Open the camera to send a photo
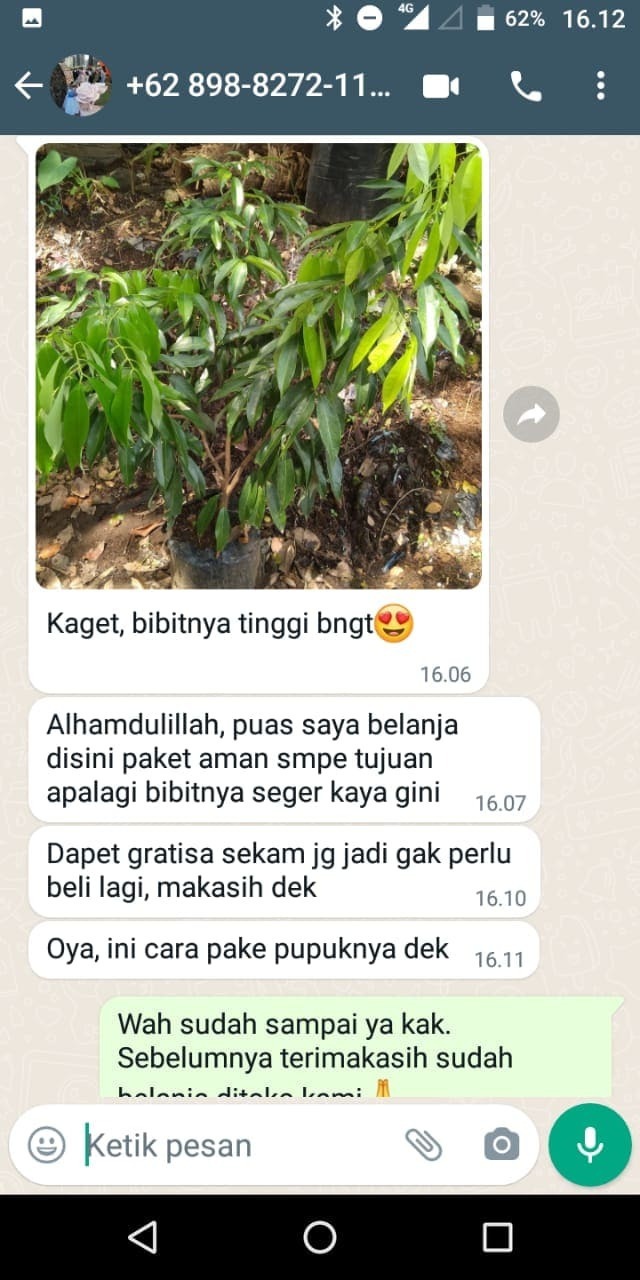Image resolution: width=640 pixels, height=1280 pixels. pyautogui.click(x=501, y=1145)
